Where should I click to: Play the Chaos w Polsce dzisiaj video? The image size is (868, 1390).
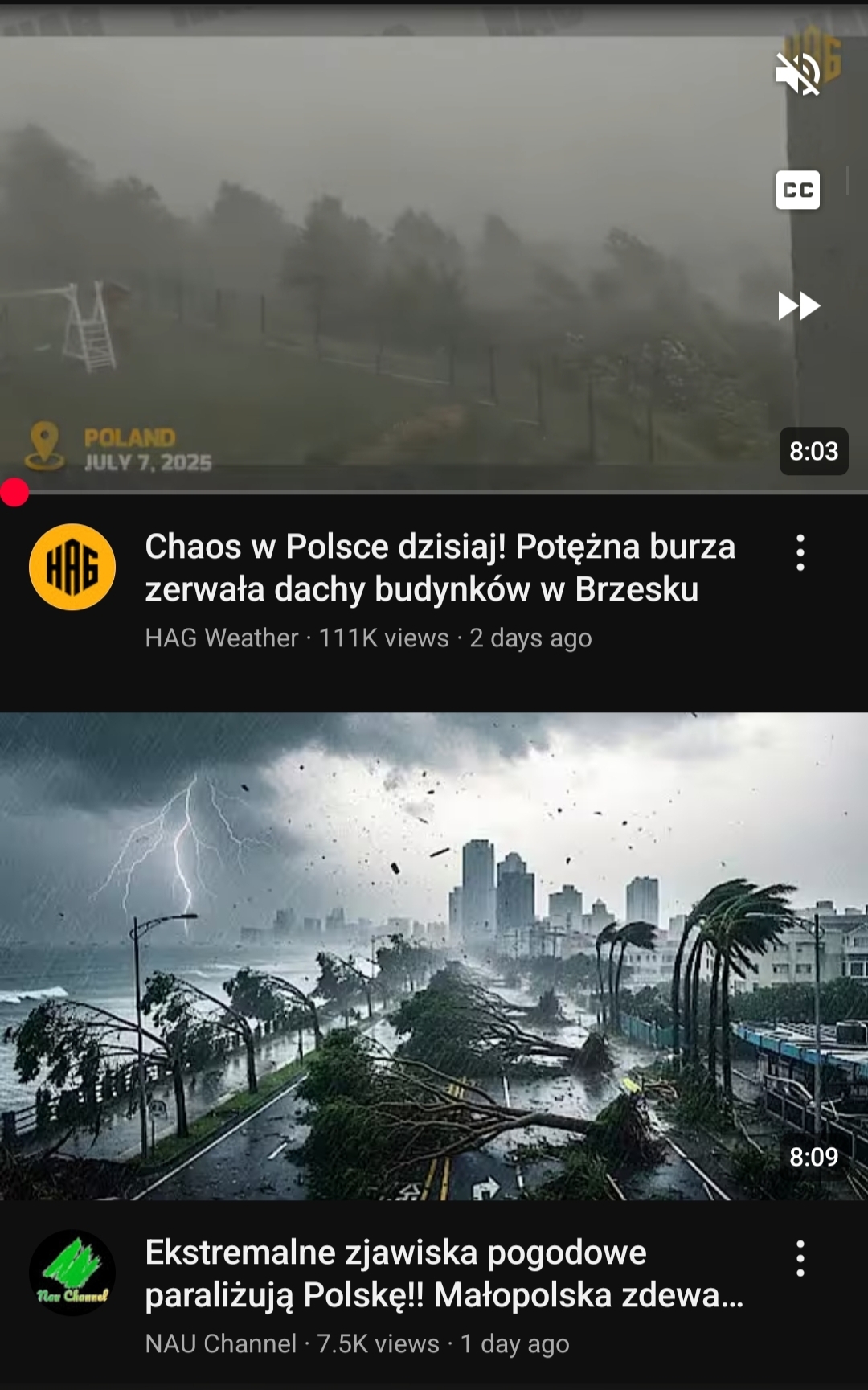point(439,568)
